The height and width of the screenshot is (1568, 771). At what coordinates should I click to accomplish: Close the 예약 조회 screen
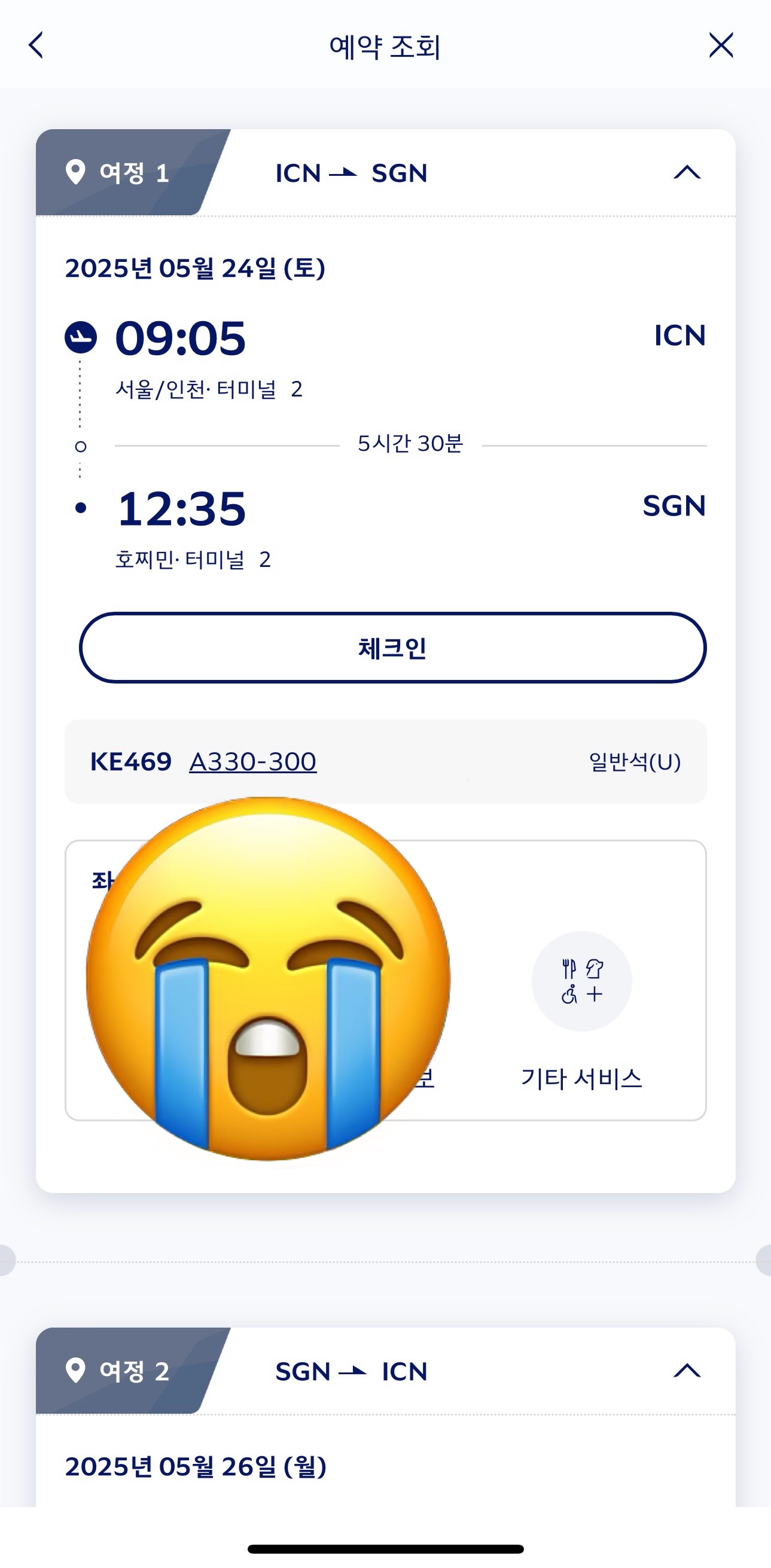720,45
